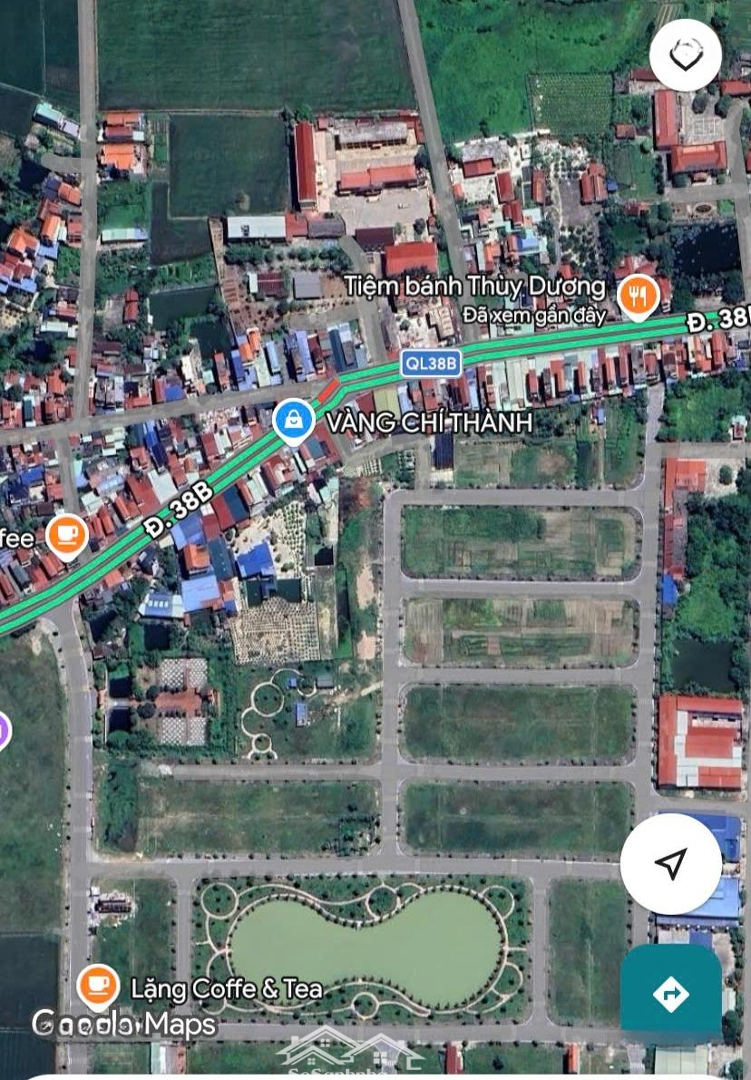
Task: Select the Lặng Coffe & Tea pin
Action: point(98,987)
